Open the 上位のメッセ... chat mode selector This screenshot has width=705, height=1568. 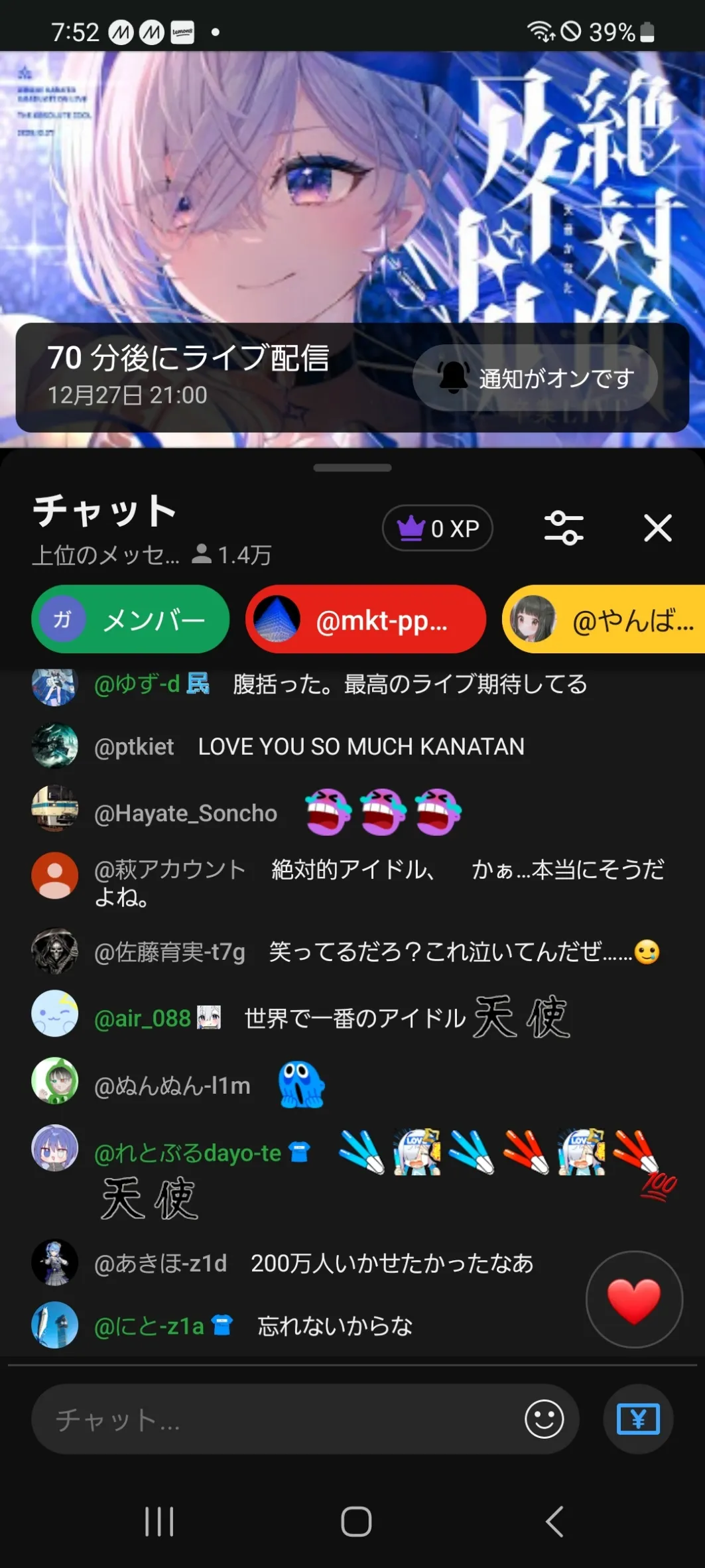coord(106,555)
